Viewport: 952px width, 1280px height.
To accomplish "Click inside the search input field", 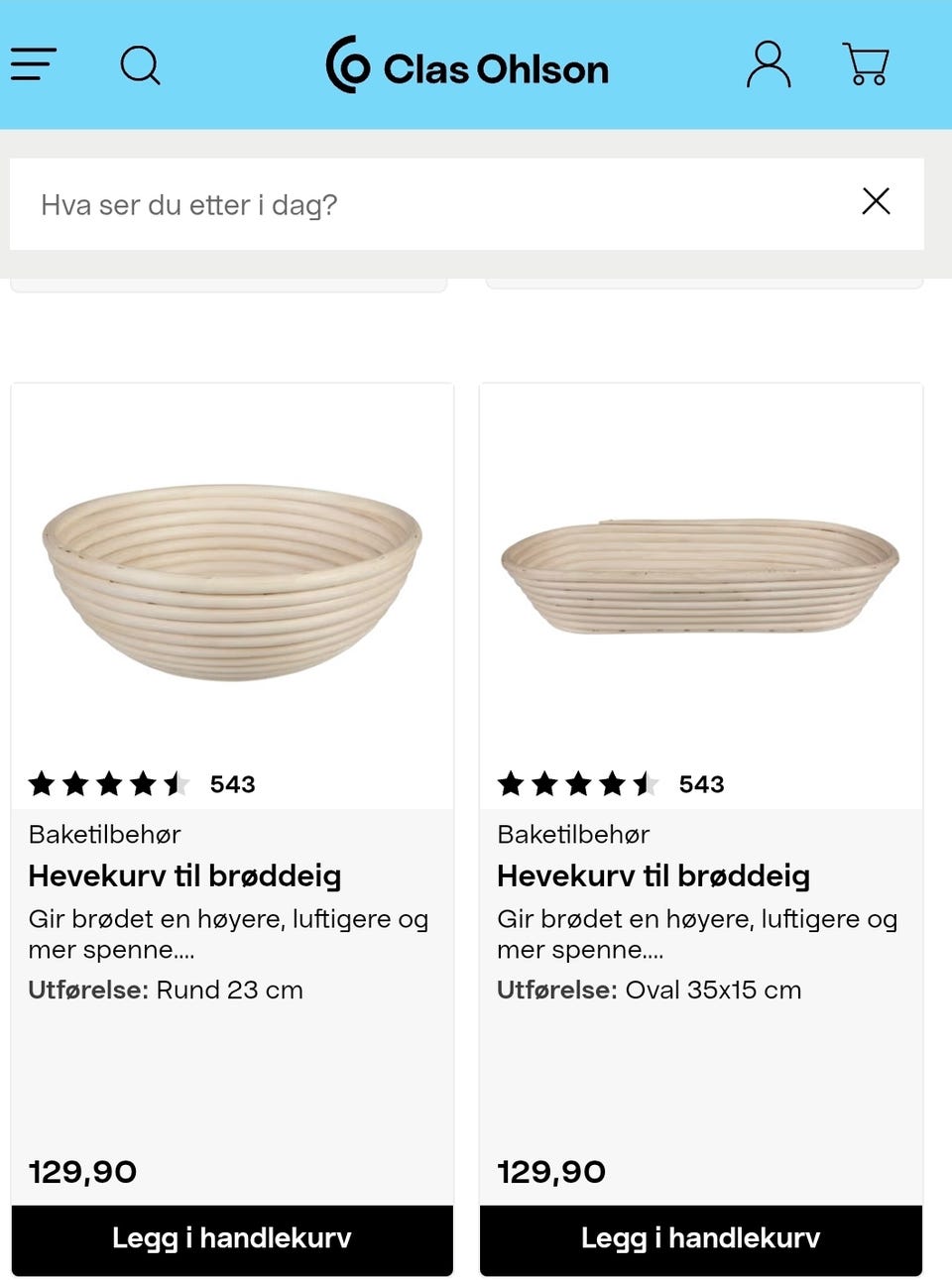I will (397, 205).
